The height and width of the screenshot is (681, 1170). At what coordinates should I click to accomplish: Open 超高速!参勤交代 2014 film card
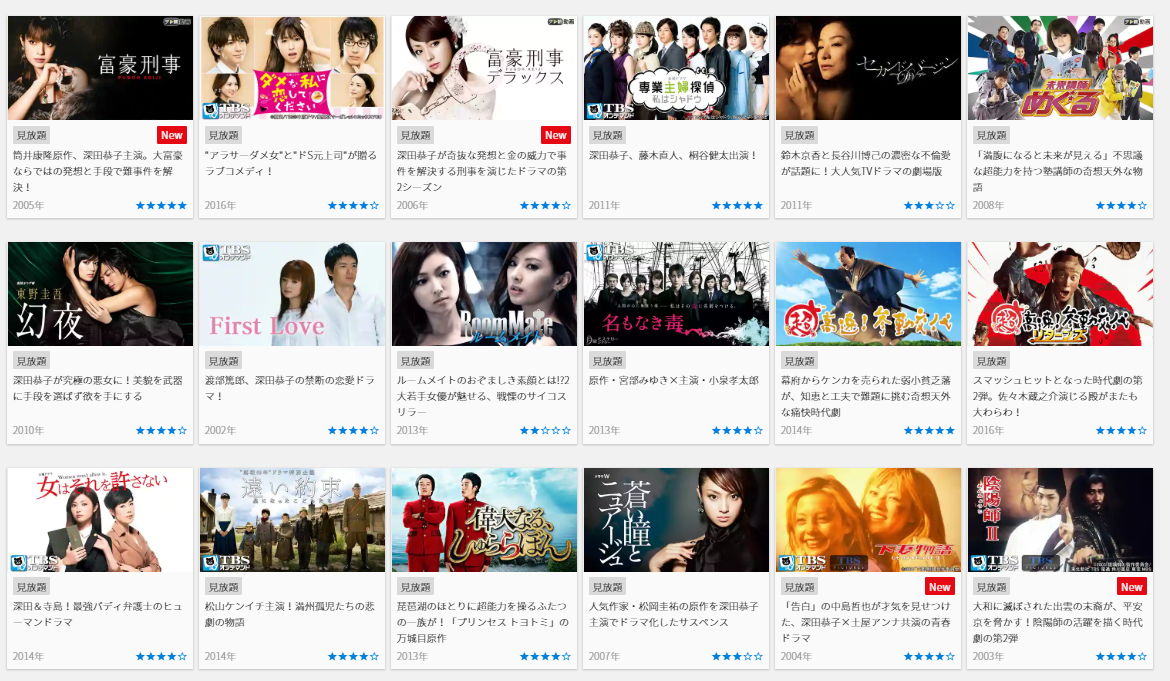tap(868, 294)
